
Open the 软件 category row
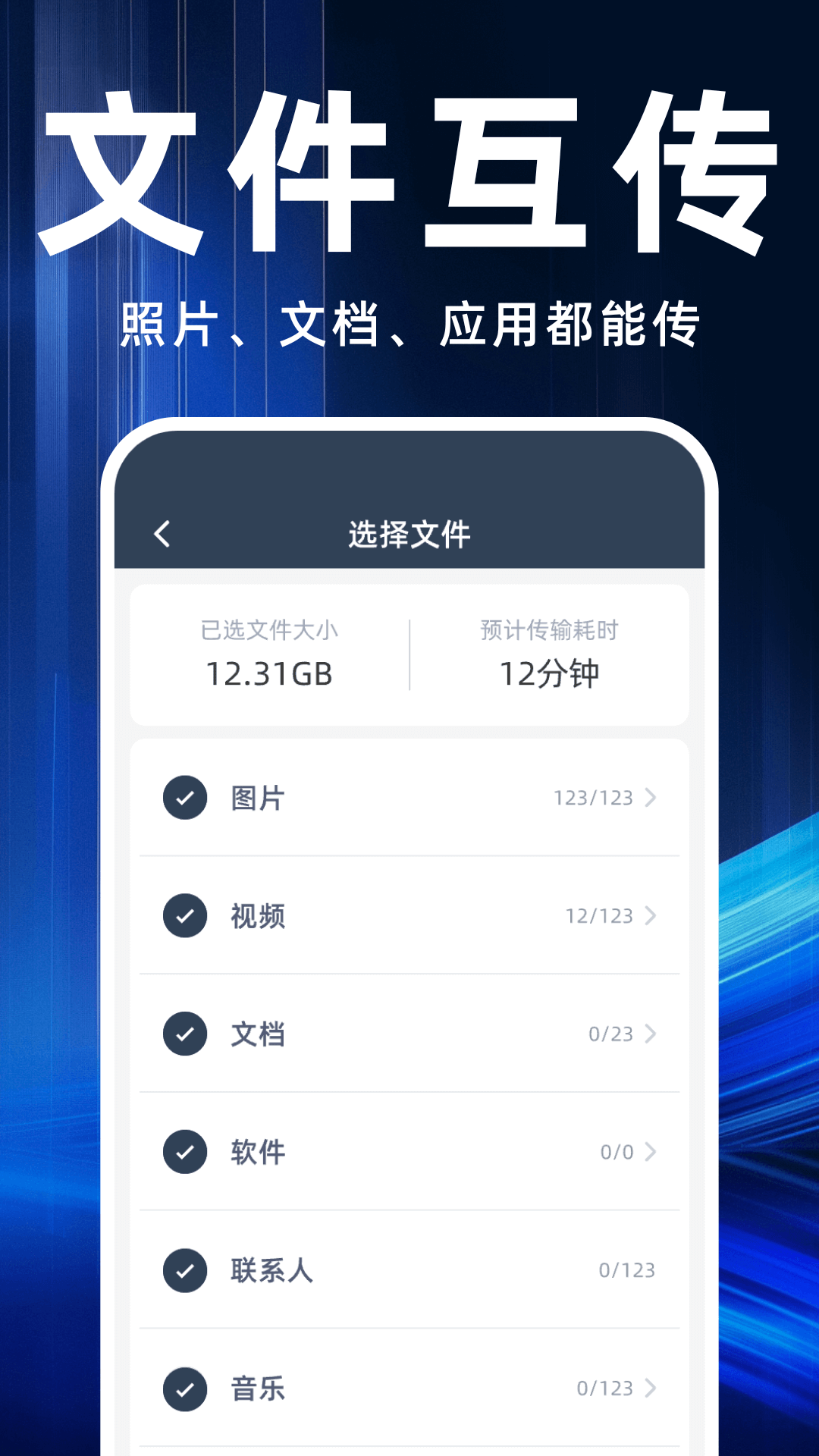(x=651, y=1152)
